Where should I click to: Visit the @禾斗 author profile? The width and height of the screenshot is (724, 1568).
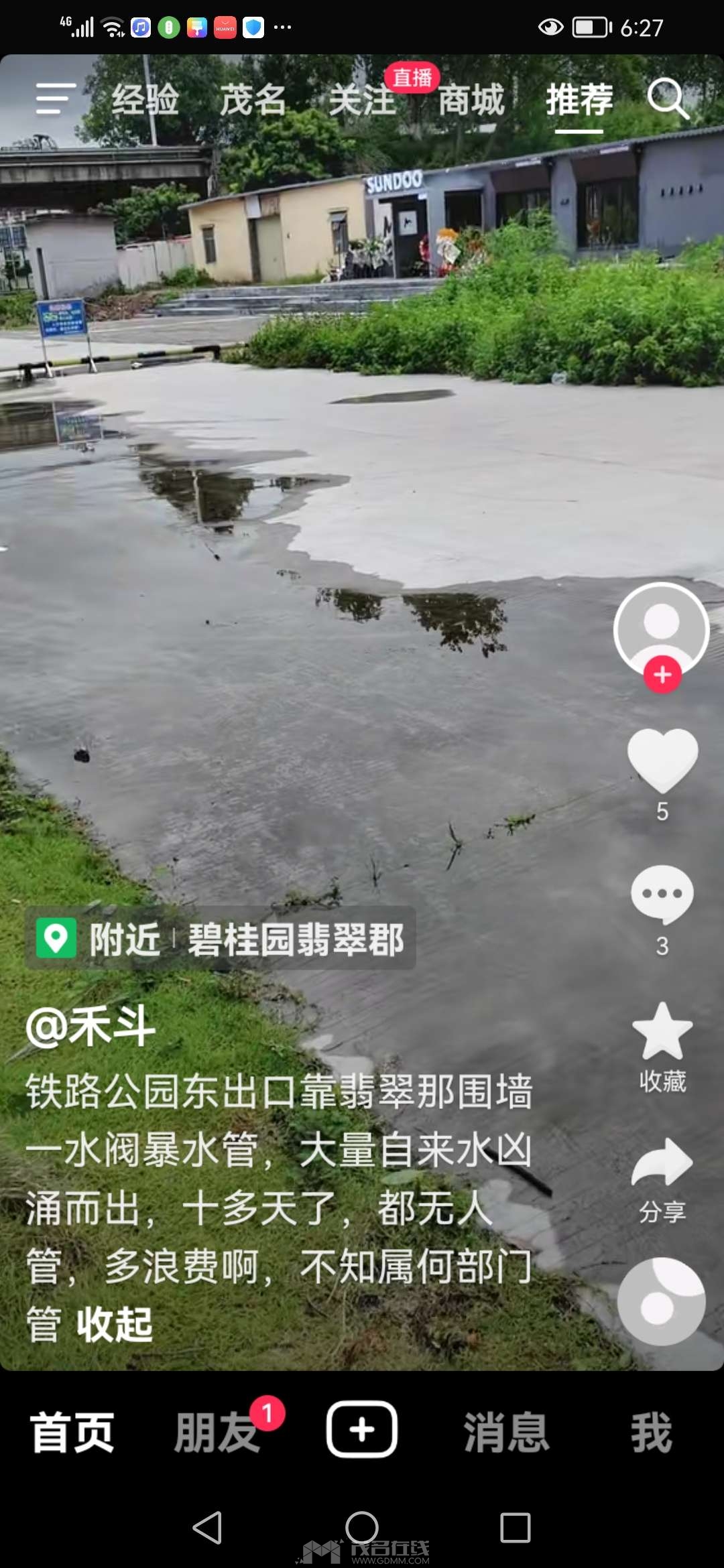pyautogui.click(x=91, y=1026)
